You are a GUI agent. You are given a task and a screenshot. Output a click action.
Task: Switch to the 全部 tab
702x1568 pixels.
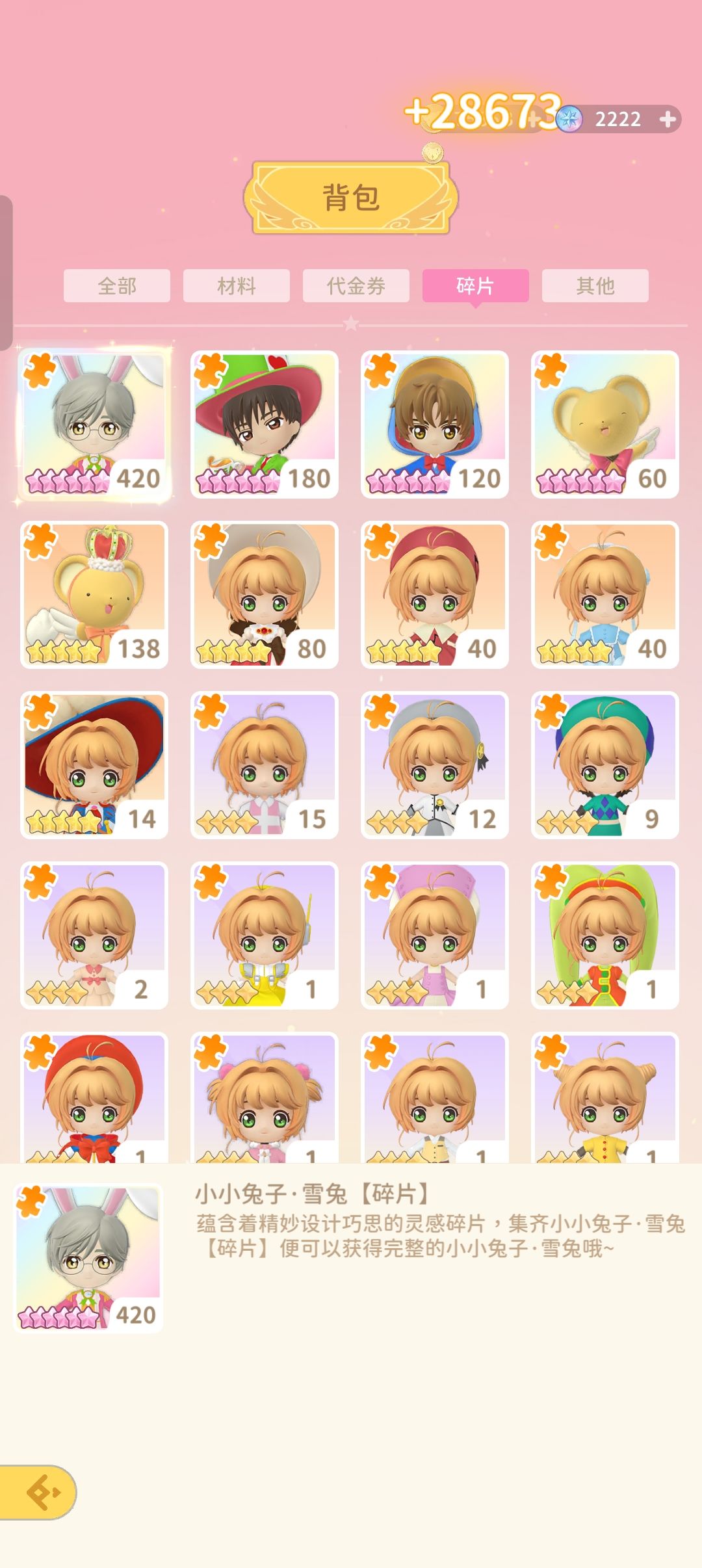click(x=117, y=285)
